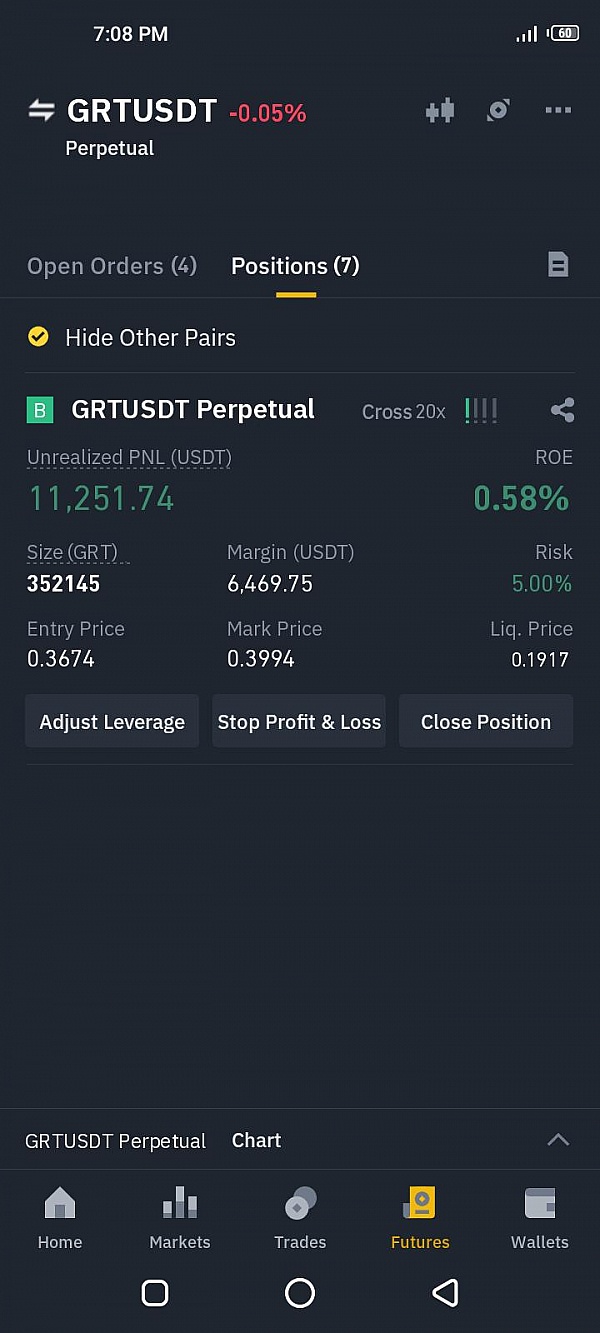Share the GRTUSDT position
Screen dimensions: 600x1333
(562, 410)
